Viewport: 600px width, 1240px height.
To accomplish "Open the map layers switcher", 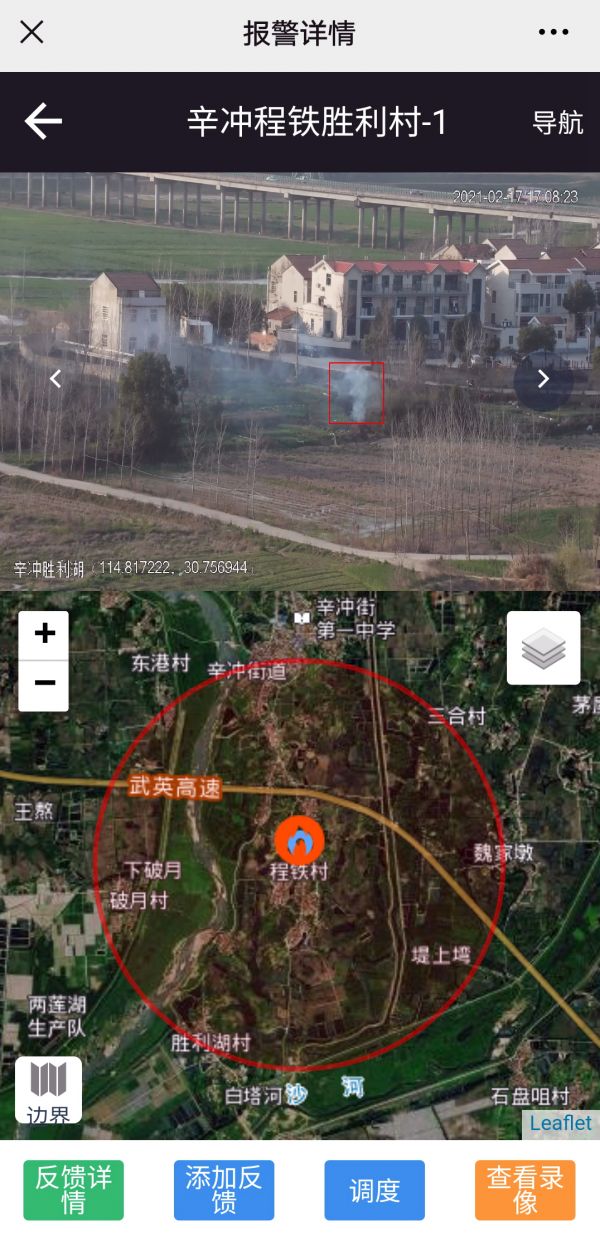I will [x=543, y=648].
